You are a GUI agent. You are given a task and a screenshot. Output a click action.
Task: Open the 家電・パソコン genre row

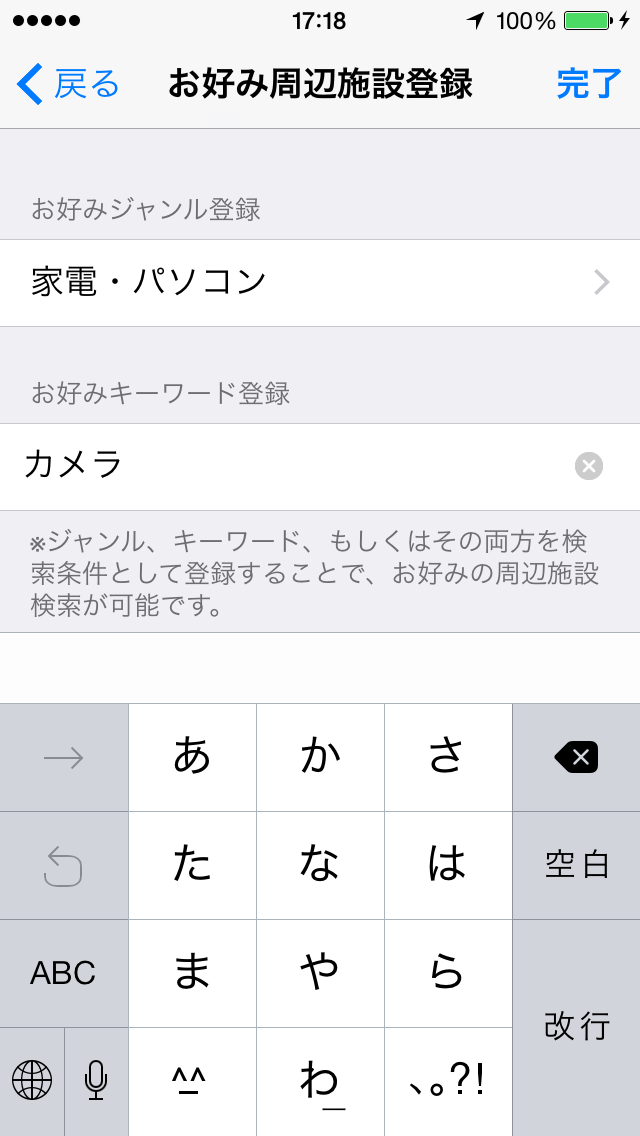320,283
